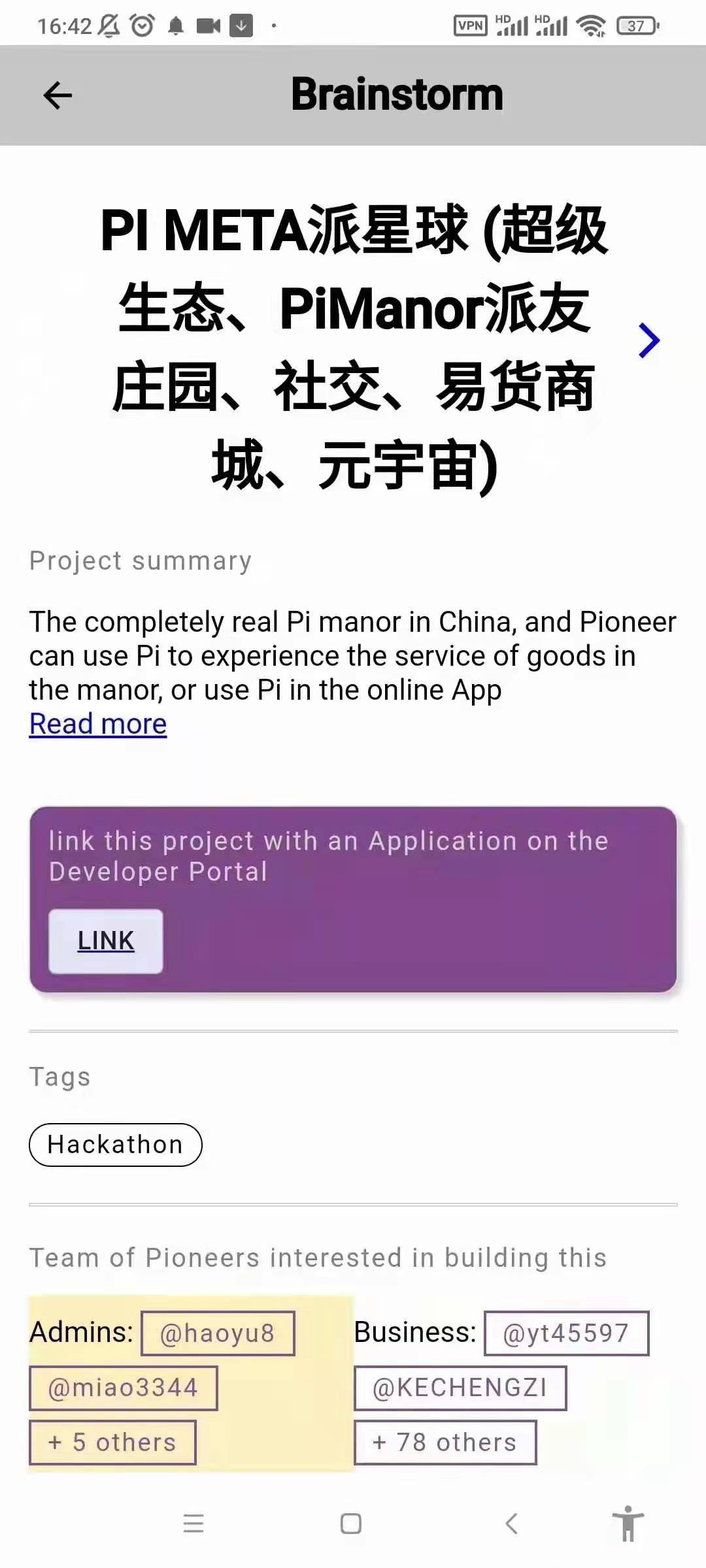Tap the home button in navigation bar
Image resolution: width=706 pixels, height=1568 pixels.
pyautogui.click(x=351, y=1524)
